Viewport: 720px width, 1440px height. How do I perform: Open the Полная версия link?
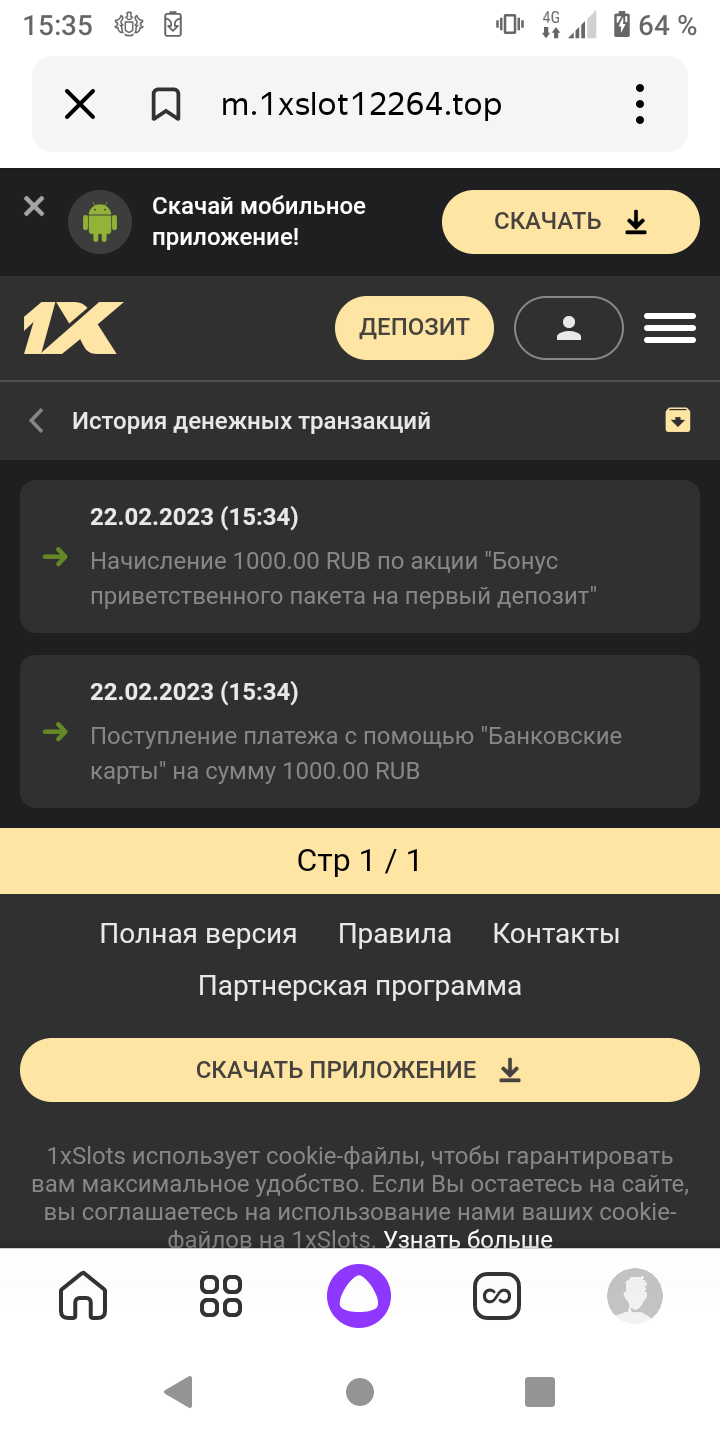coord(198,934)
